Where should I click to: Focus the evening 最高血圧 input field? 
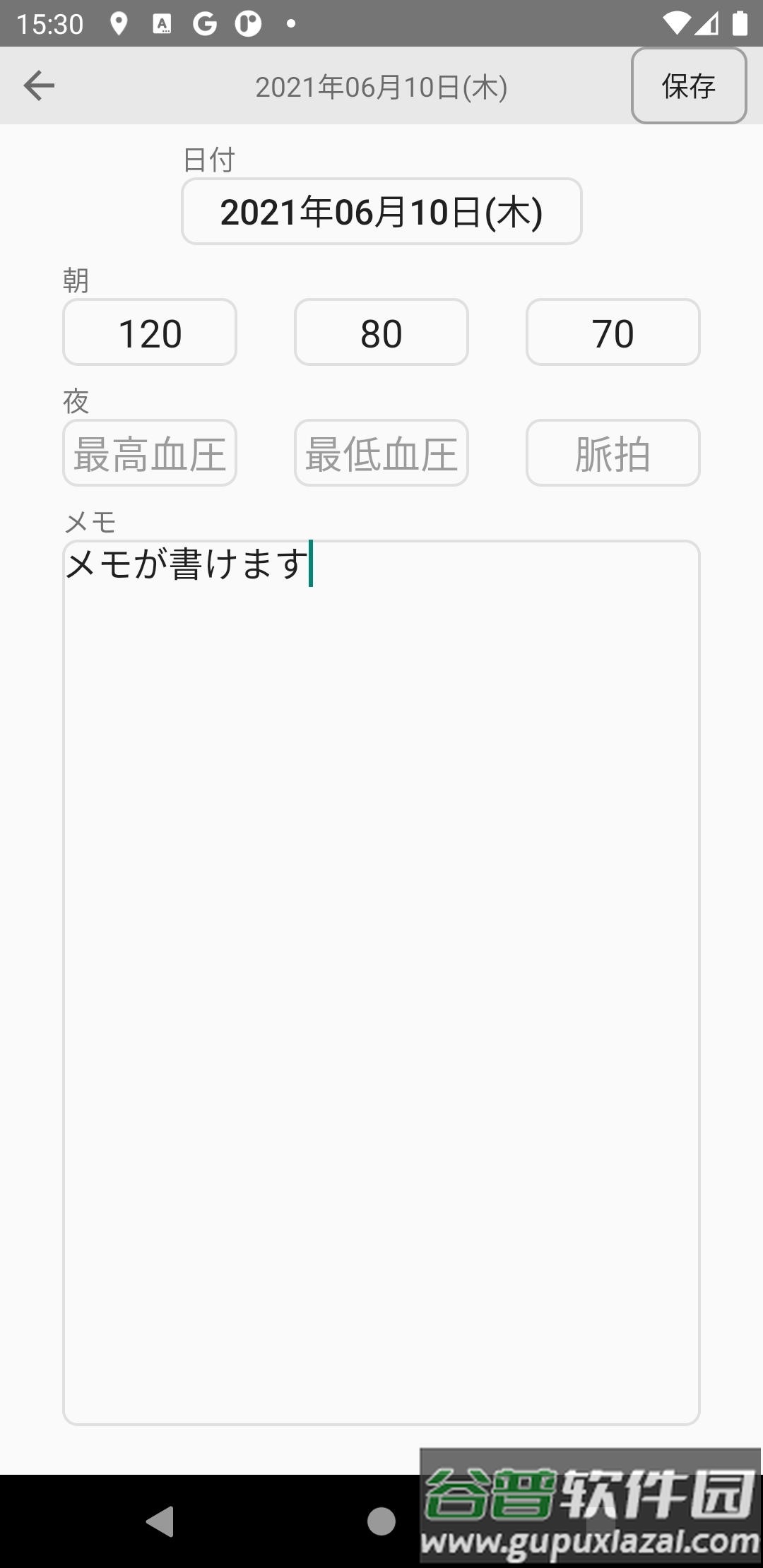[149, 453]
